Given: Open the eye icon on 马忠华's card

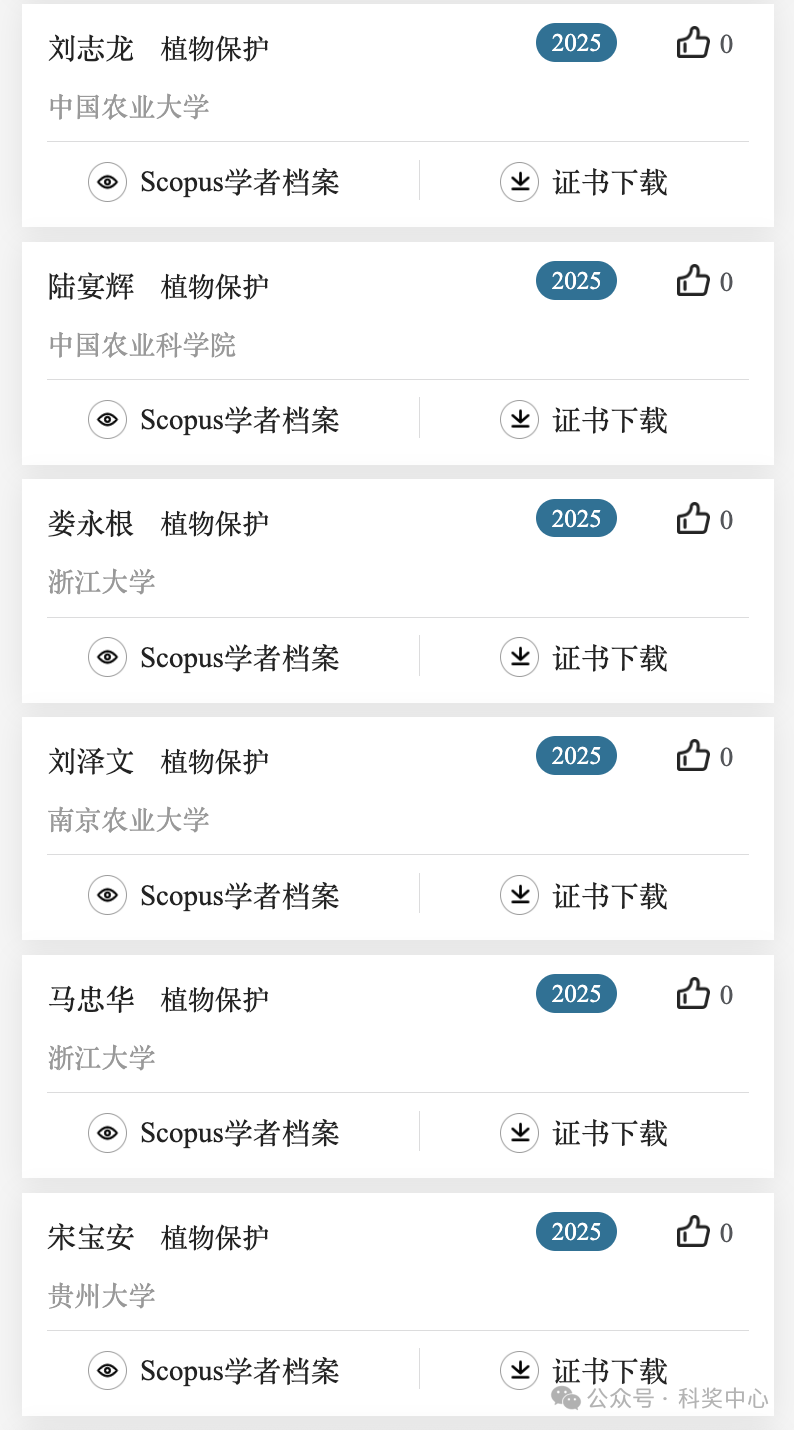Looking at the screenshot, I should click(108, 1133).
